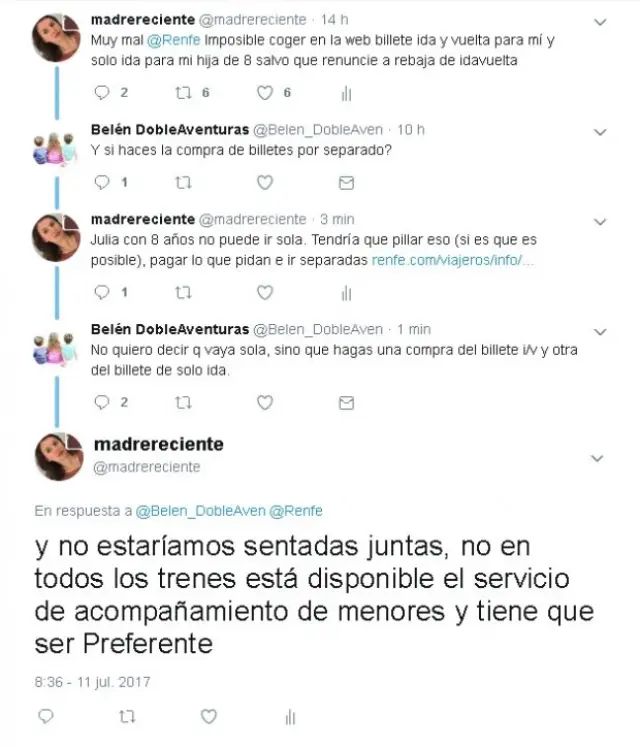Like Belén DobleAventuras' 1 min tweet

click(x=265, y=402)
